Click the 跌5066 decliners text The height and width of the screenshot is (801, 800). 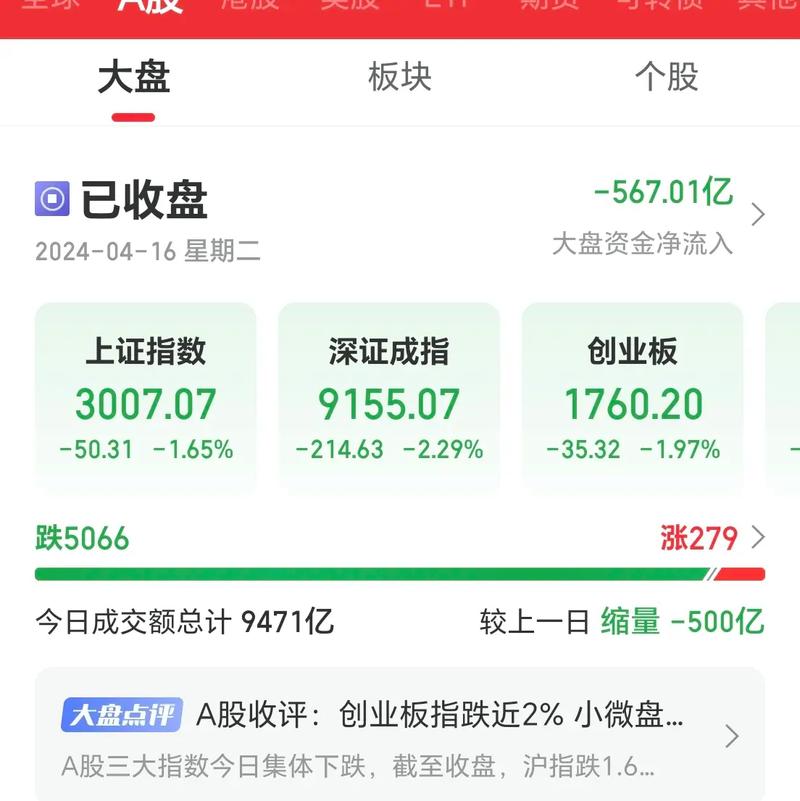[x=80, y=538]
